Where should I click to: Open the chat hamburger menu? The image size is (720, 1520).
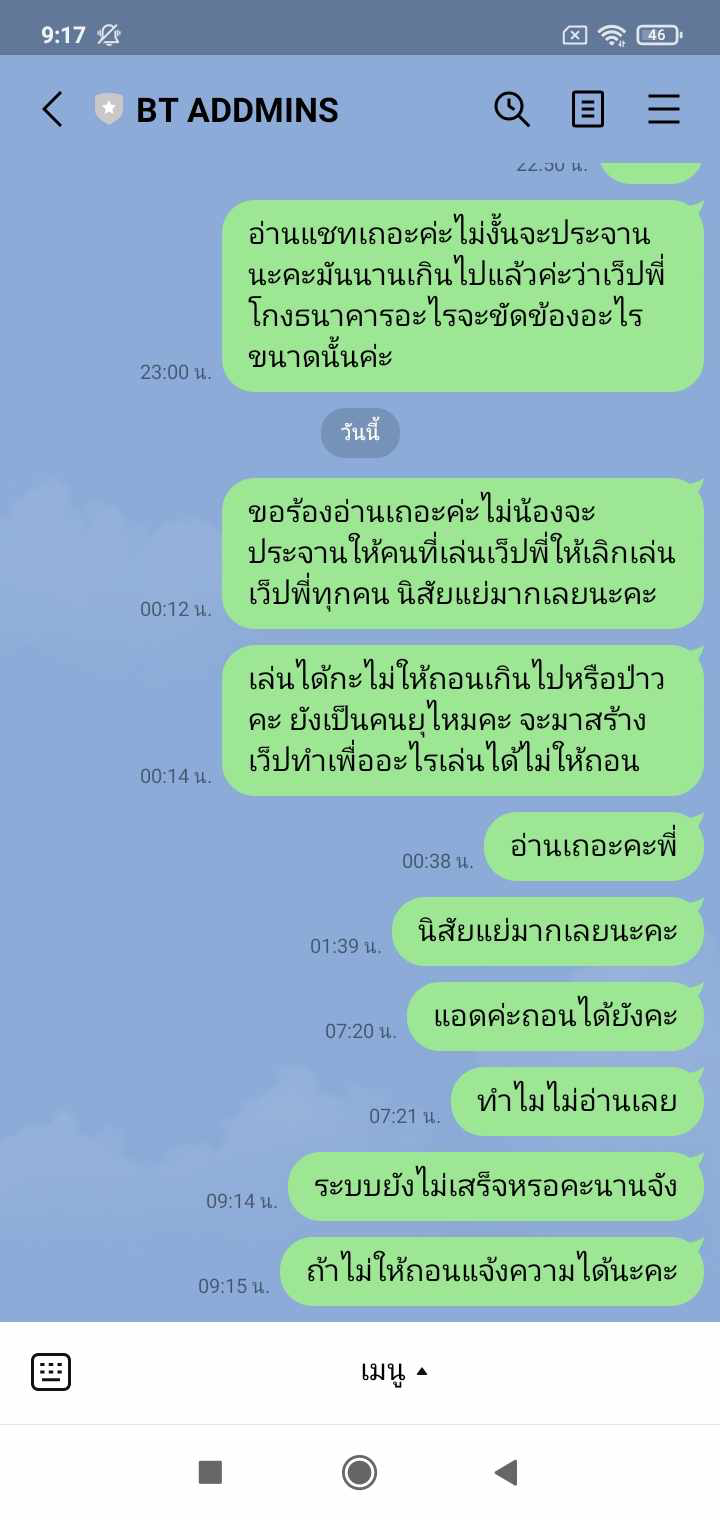pyautogui.click(x=664, y=109)
